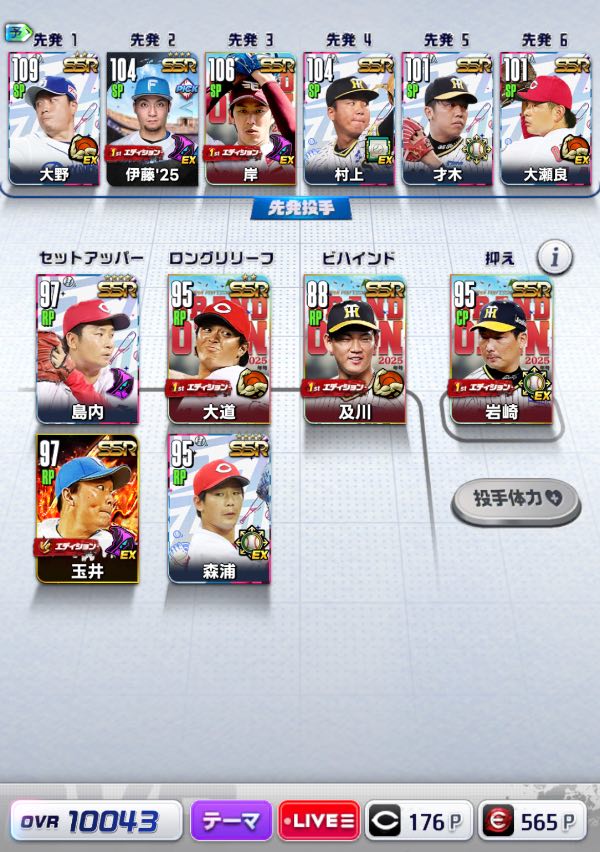This screenshot has height=852, width=600.
Task: Open the テーマ theme button
Action: (x=232, y=821)
